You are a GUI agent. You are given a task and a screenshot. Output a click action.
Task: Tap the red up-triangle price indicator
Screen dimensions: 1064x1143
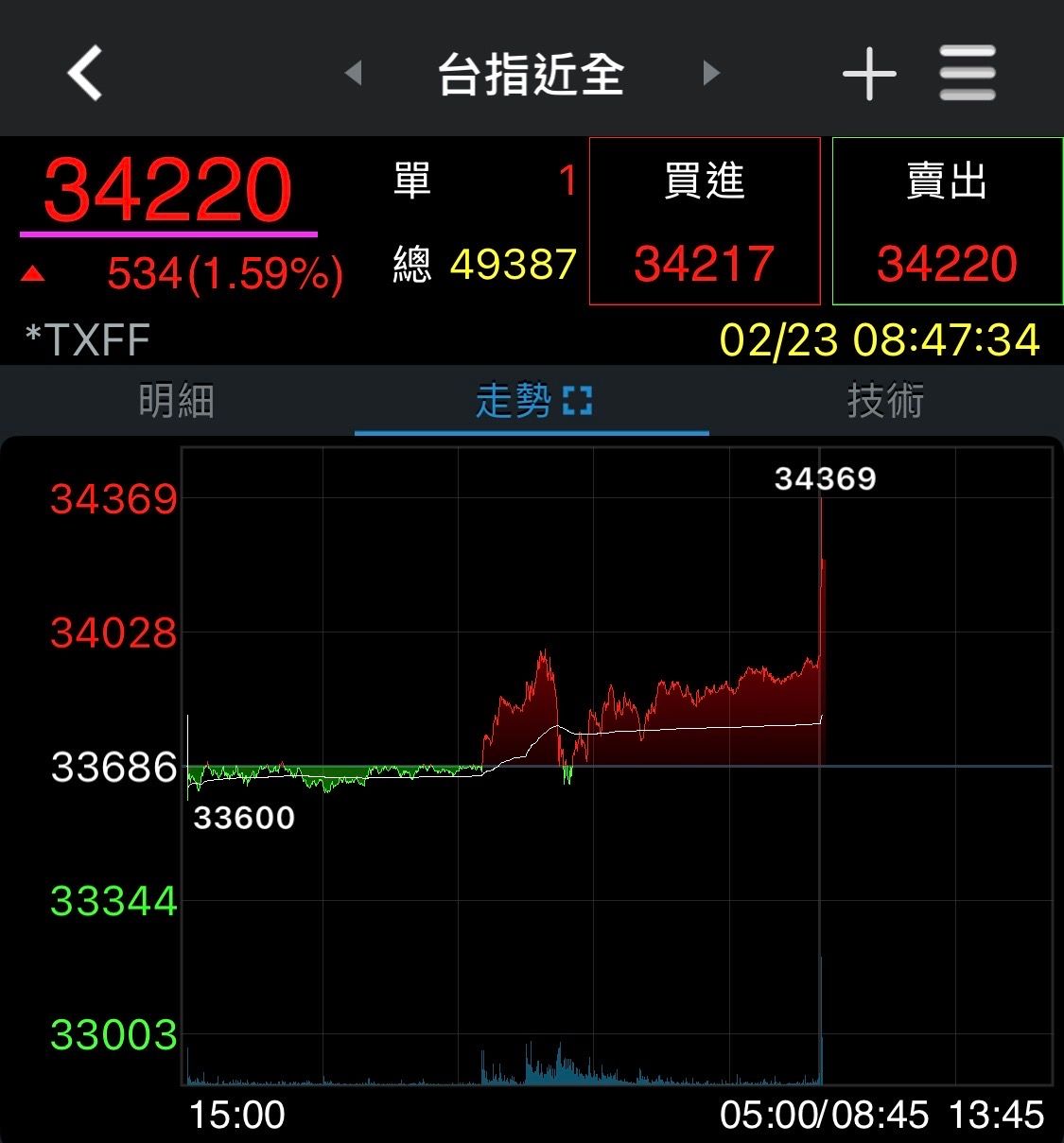coord(35,275)
